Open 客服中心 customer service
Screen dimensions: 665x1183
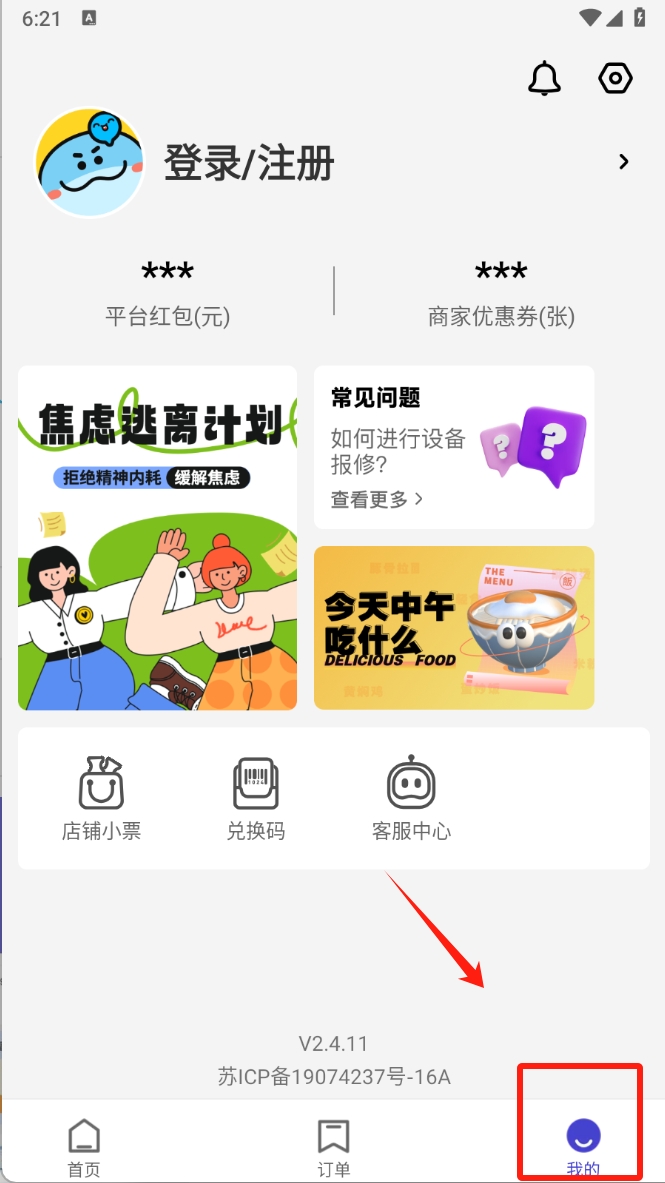tap(411, 798)
